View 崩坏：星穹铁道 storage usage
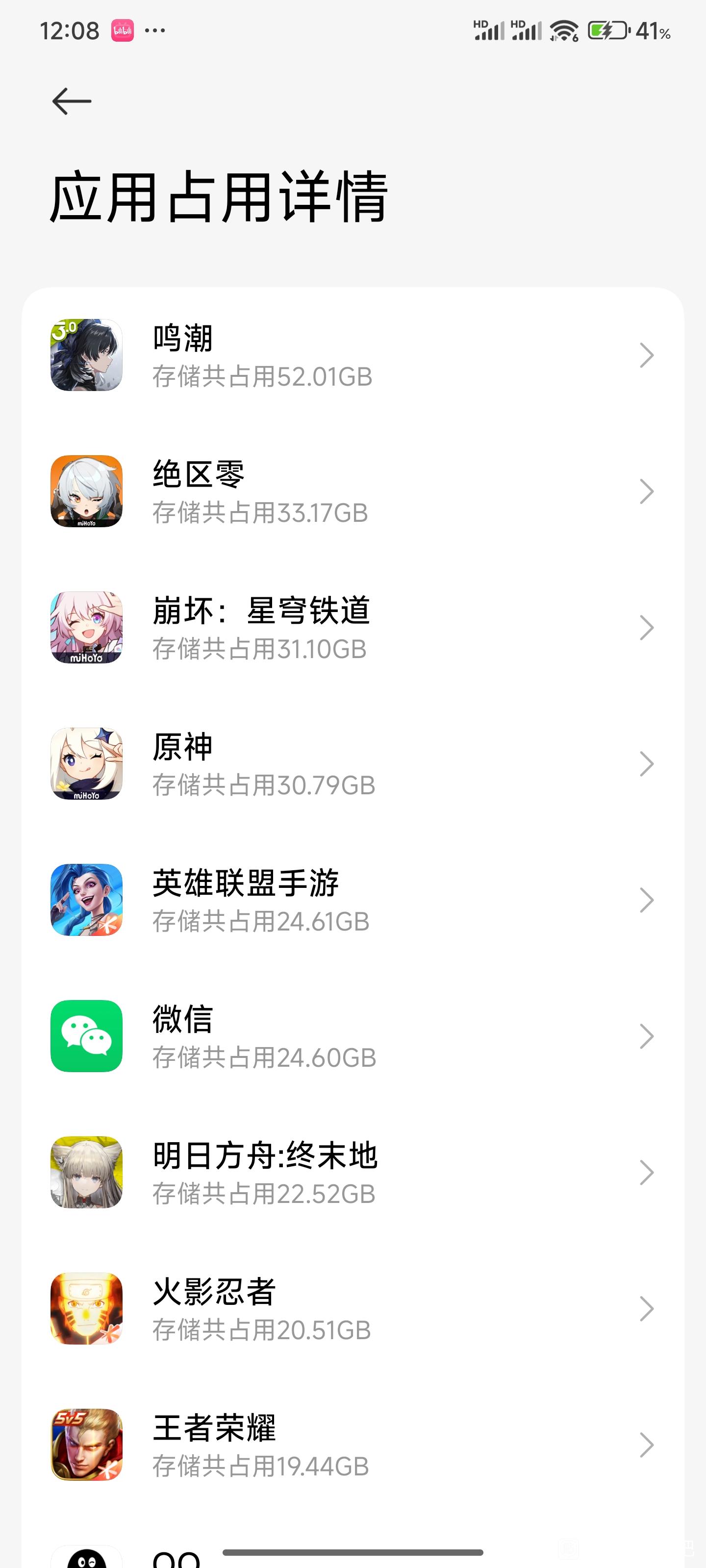This screenshot has width=706, height=1568. tap(352, 628)
